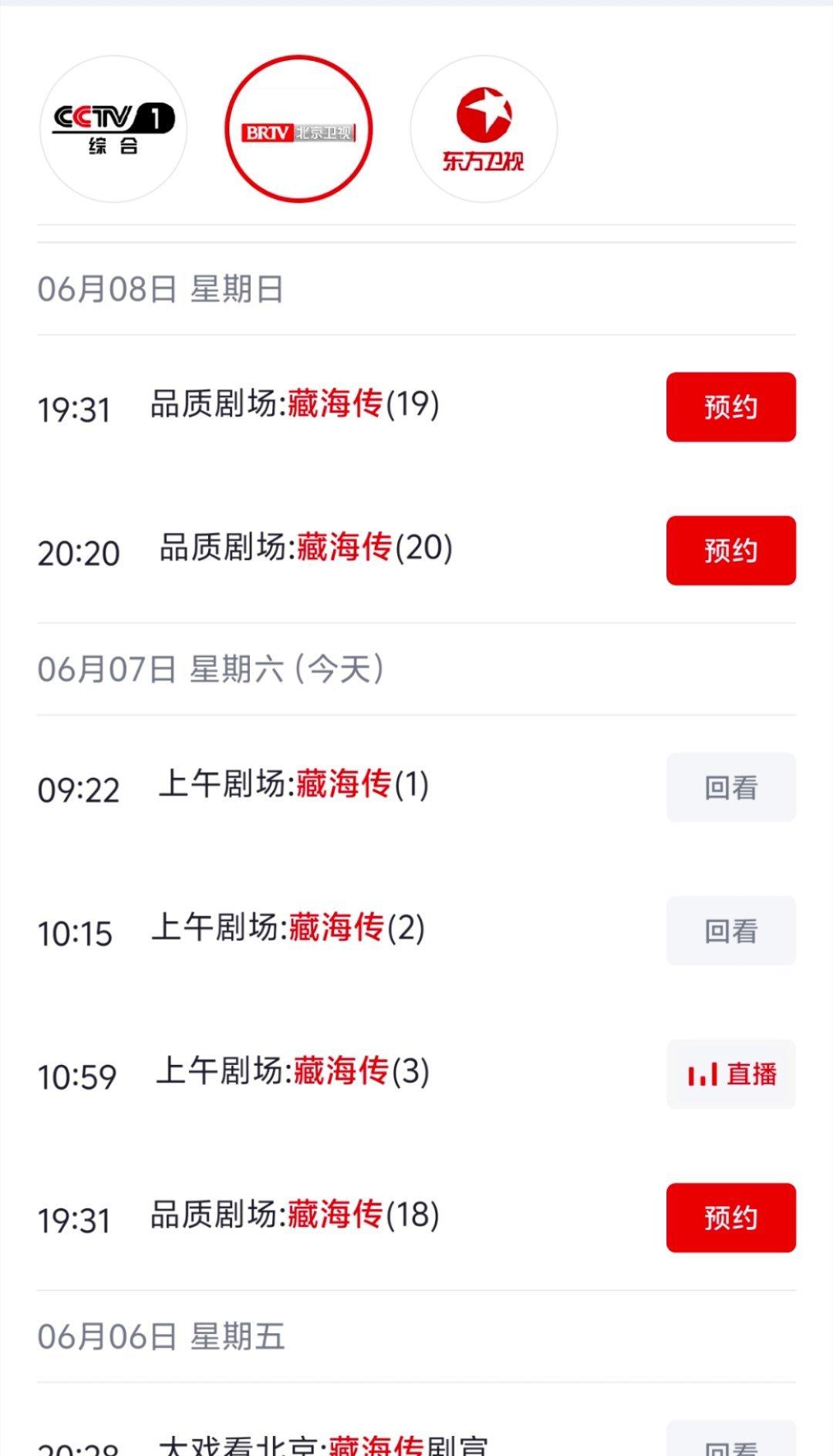Image resolution: width=833 pixels, height=1456 pixels.
Task: Select the BRTV 北京卫视 channel
Action: click(298, 129)
